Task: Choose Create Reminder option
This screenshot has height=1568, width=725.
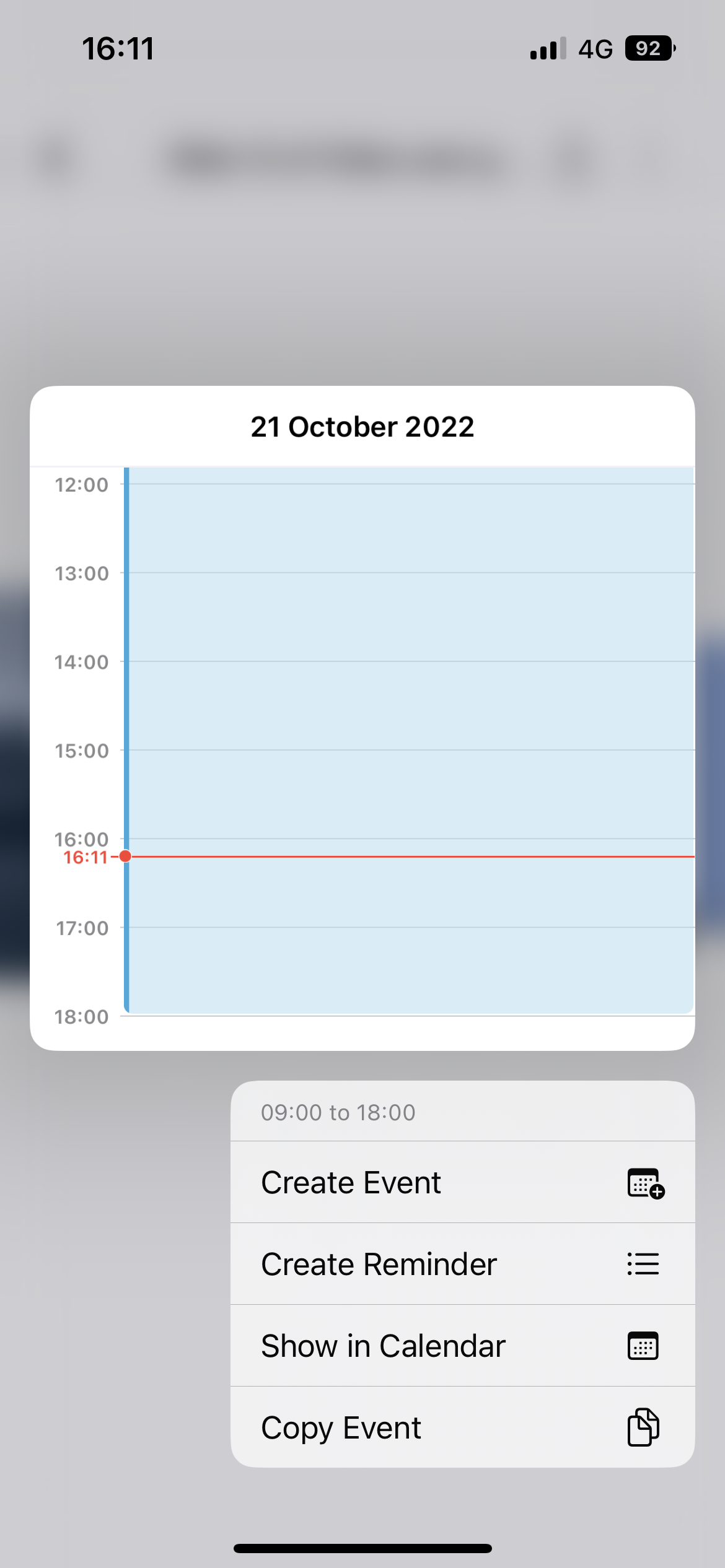Action: pyautogui.click(x=462, y=1264)
